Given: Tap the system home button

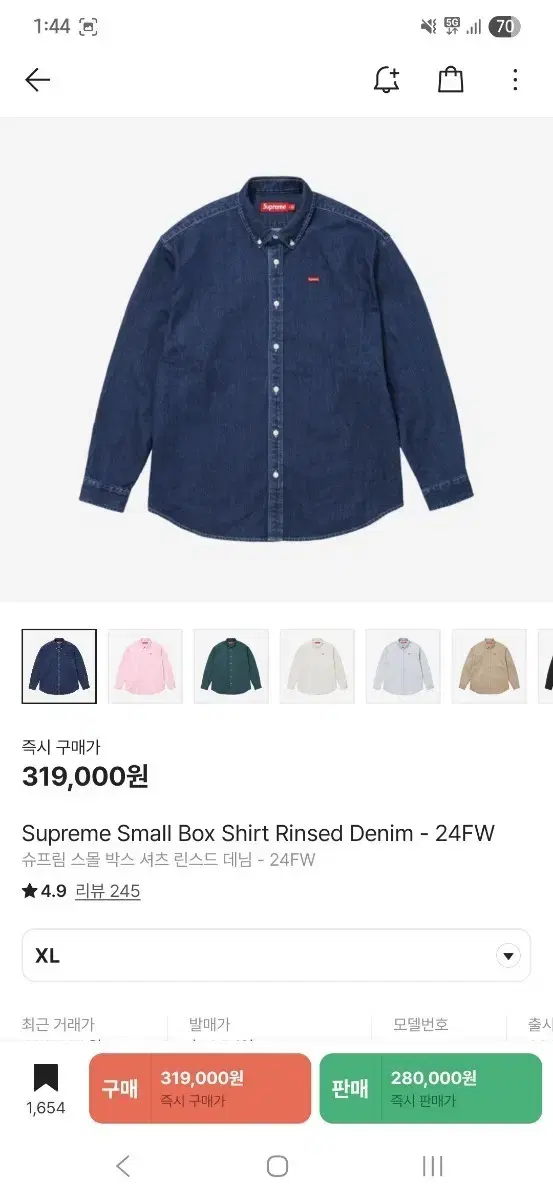Looking at the screenshot, I should click(x=277, y=1166).
